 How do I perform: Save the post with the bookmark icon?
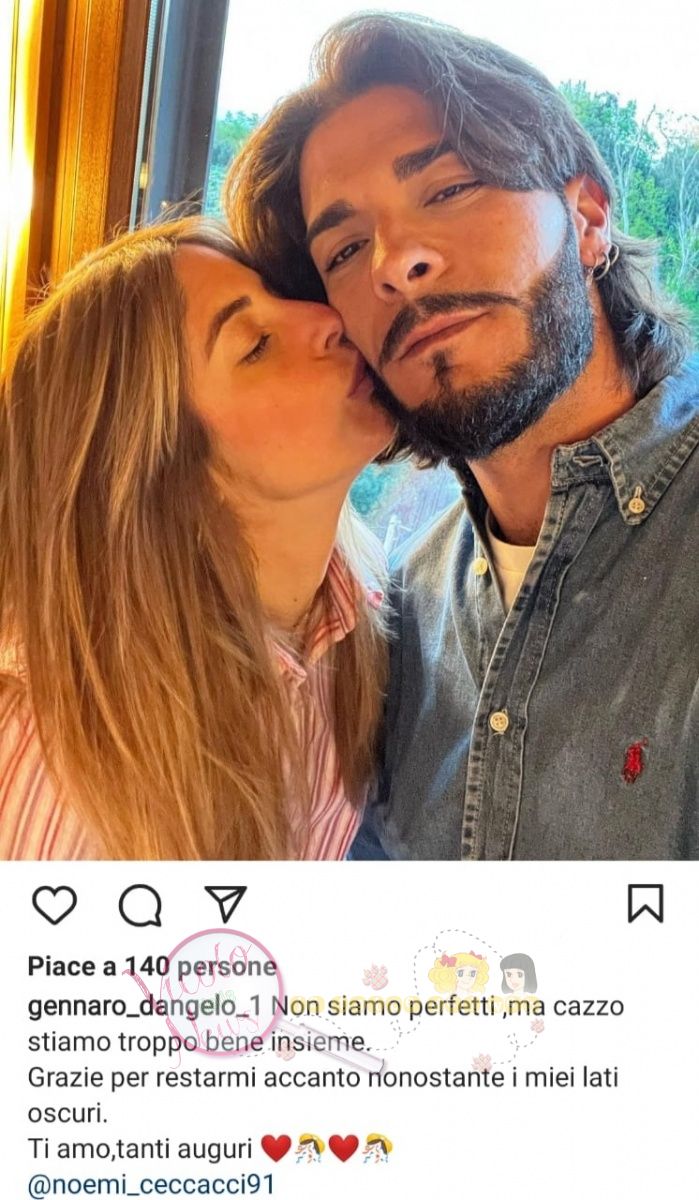[x=645, y=903]
